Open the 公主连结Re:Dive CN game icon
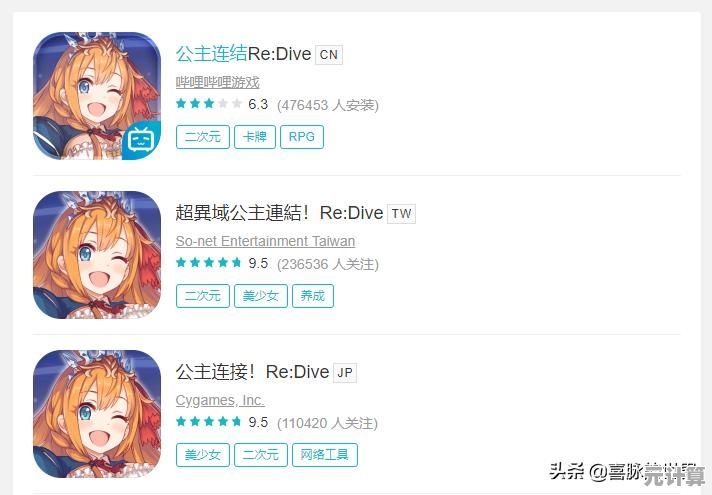Image resolution: width=712 pixels, height=495 pixels. pos(97,96)
